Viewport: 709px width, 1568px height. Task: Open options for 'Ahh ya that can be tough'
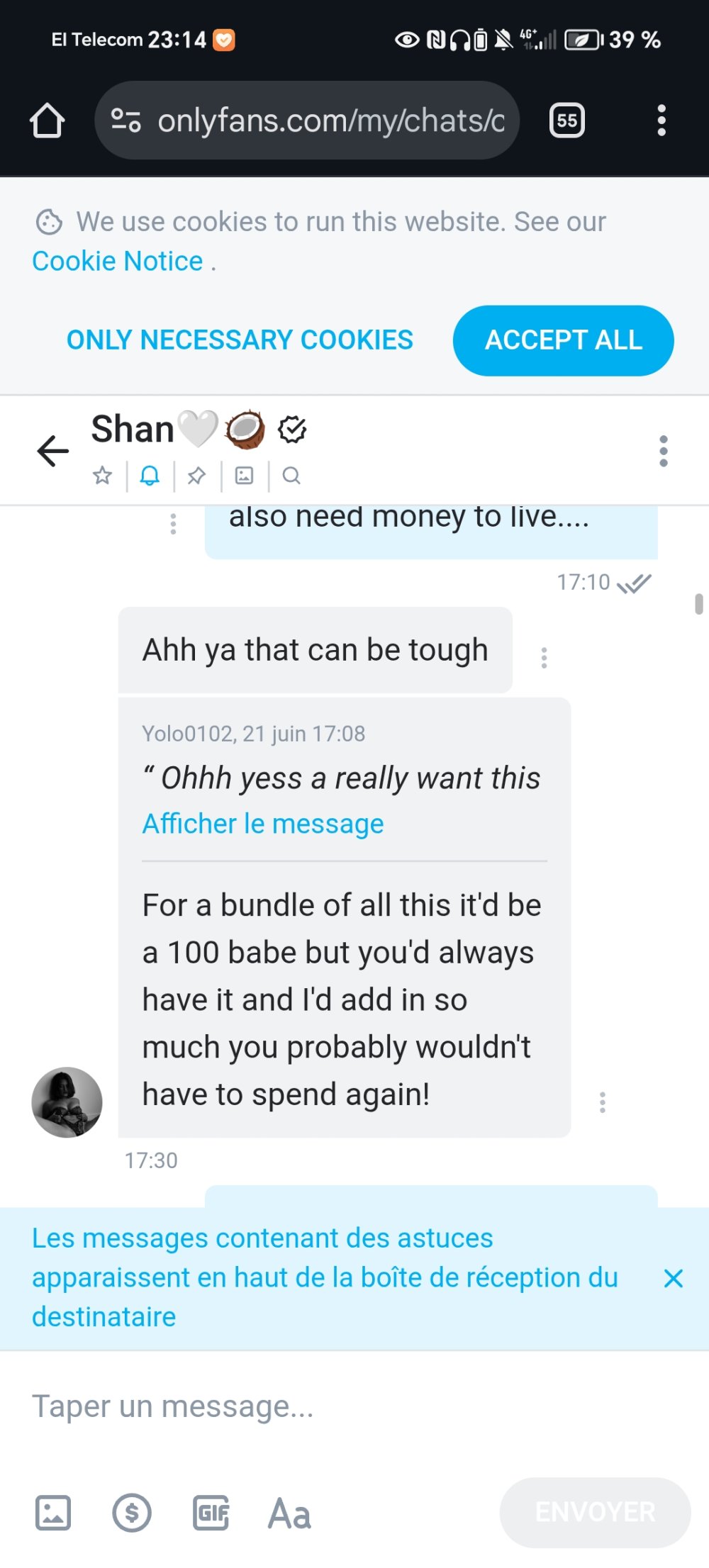click(x=544, y=658)
